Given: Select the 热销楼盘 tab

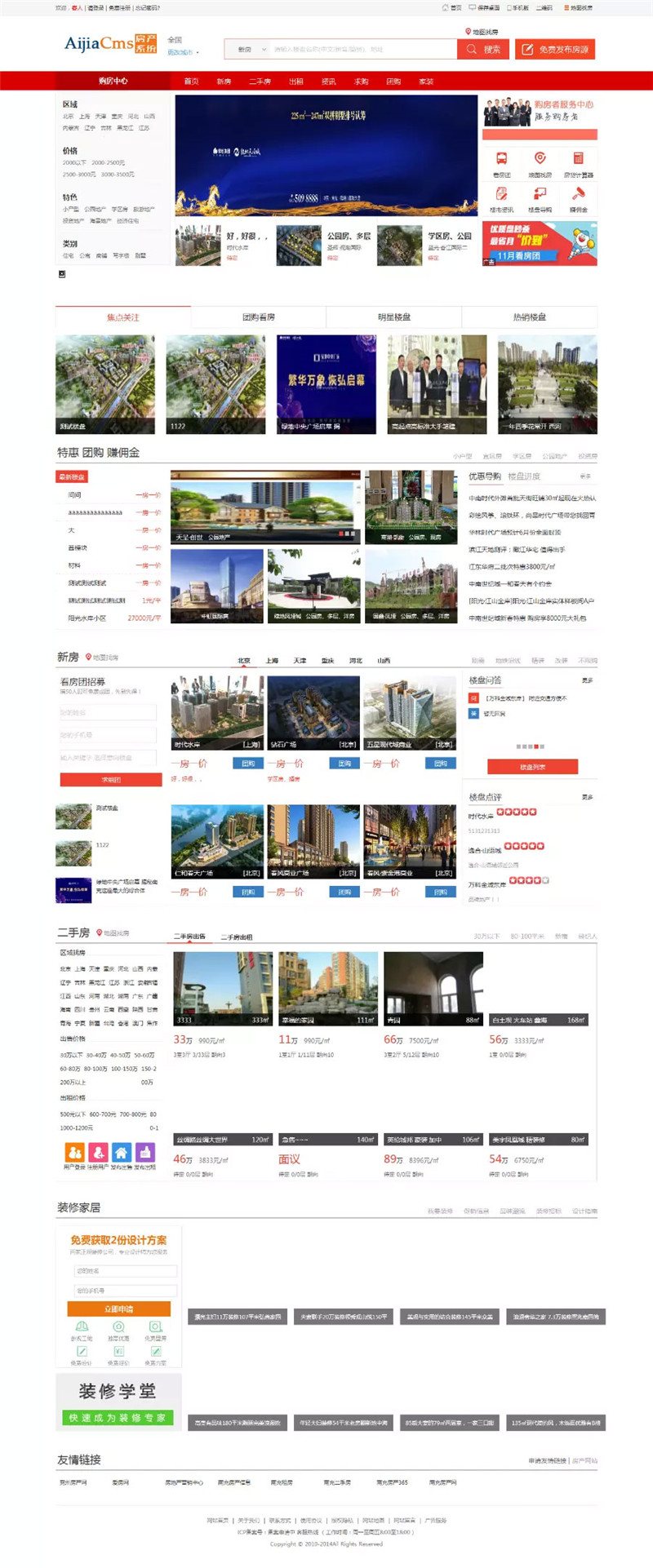Looking at the screenshot, I should [x=529, y=317].
